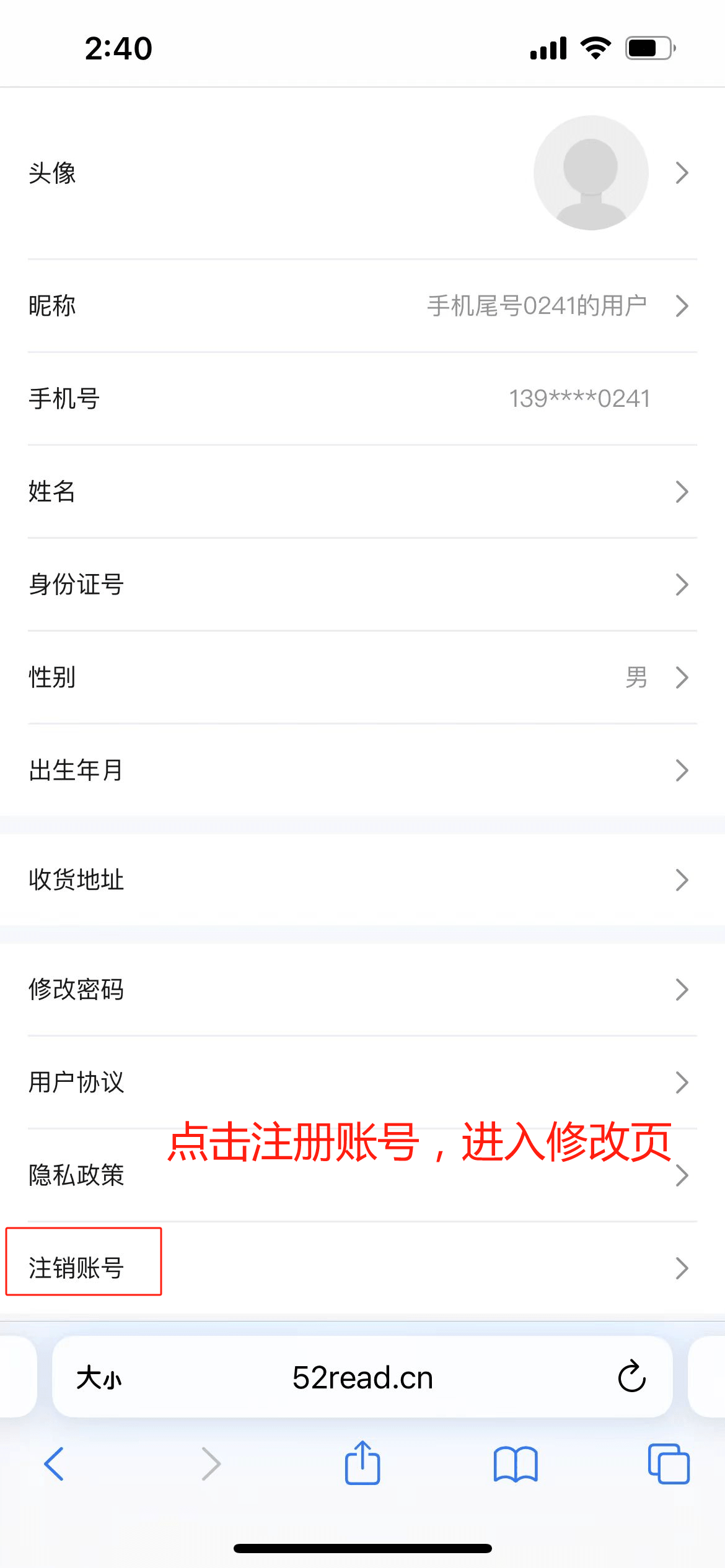Screen dimensions: 725x1568
Task: Reload the page
Action: pyautogui.click(x=631, y=1377)
